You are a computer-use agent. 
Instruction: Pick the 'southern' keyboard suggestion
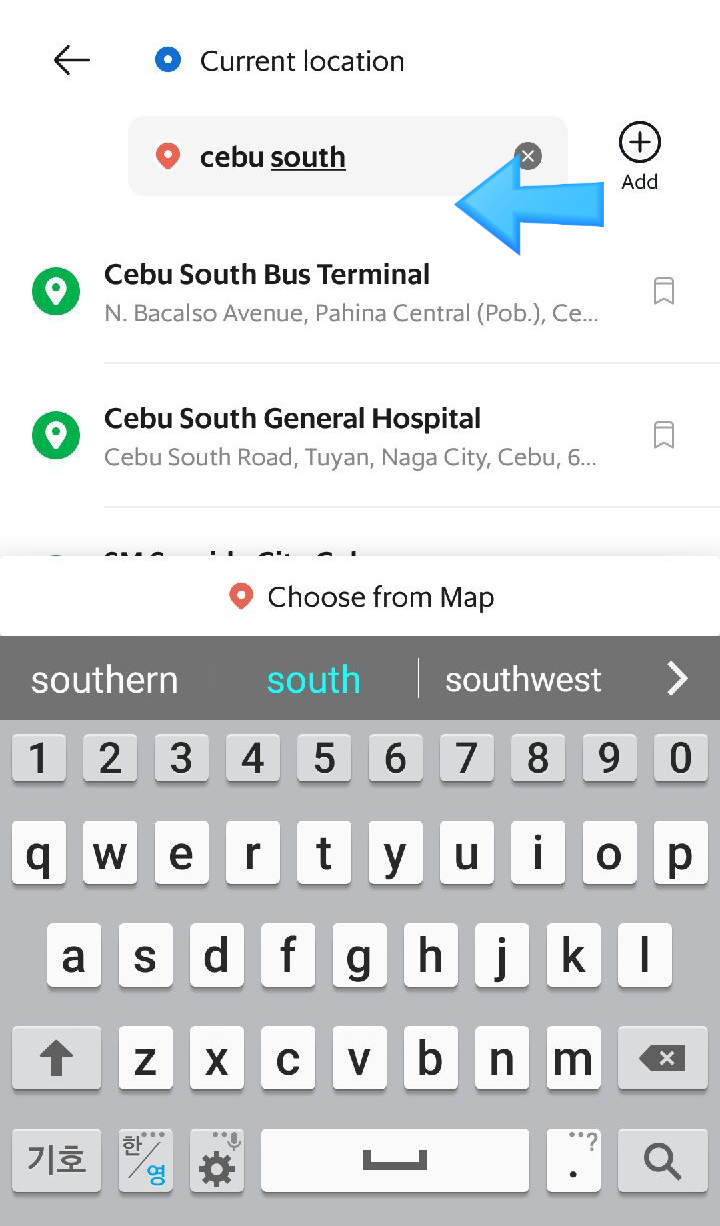[105, 680]
